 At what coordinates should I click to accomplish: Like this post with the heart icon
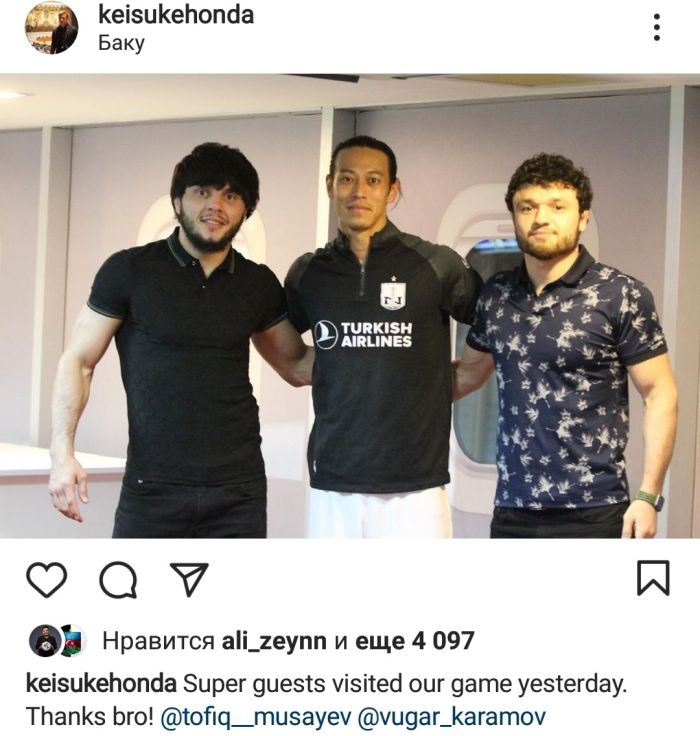click(46, 579)
